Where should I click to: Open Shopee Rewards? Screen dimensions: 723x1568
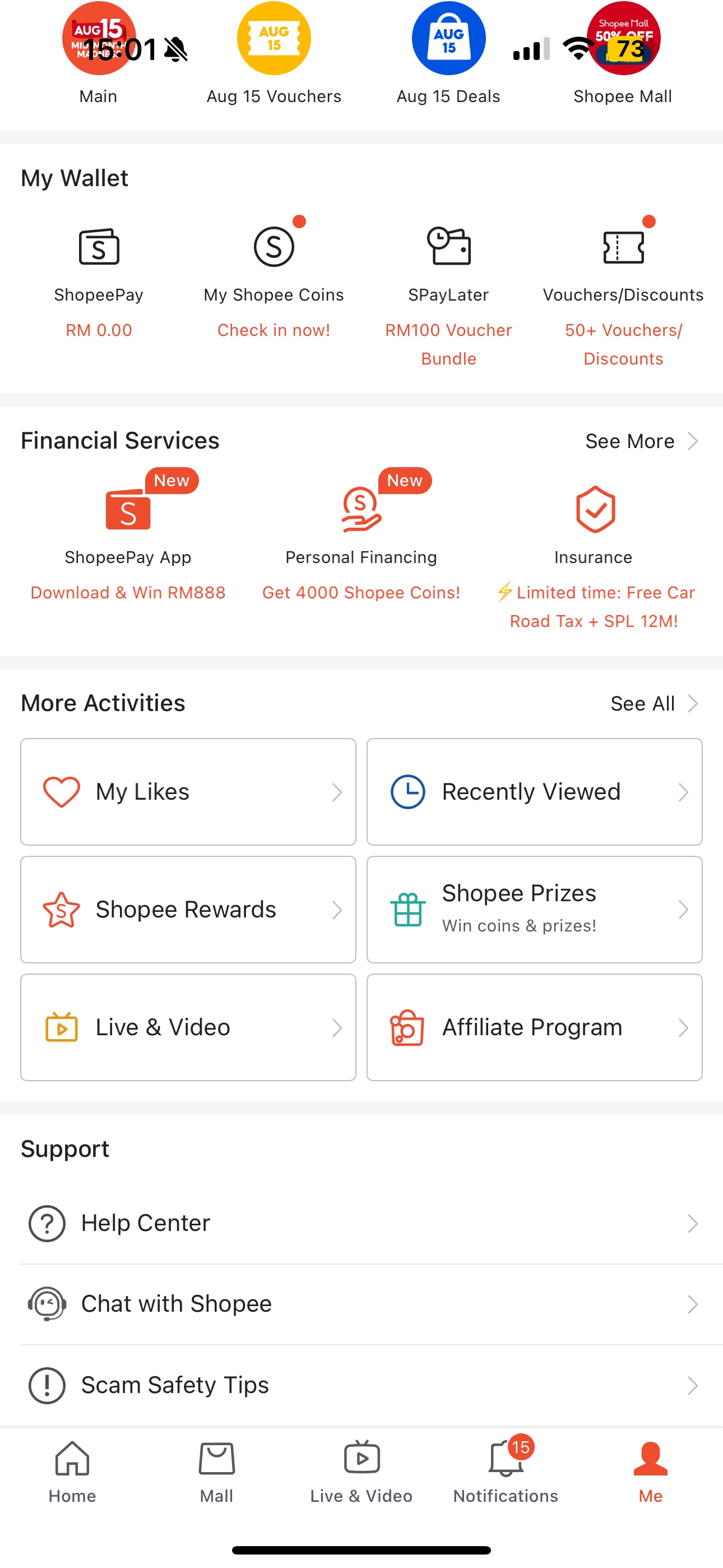point(188,910)
